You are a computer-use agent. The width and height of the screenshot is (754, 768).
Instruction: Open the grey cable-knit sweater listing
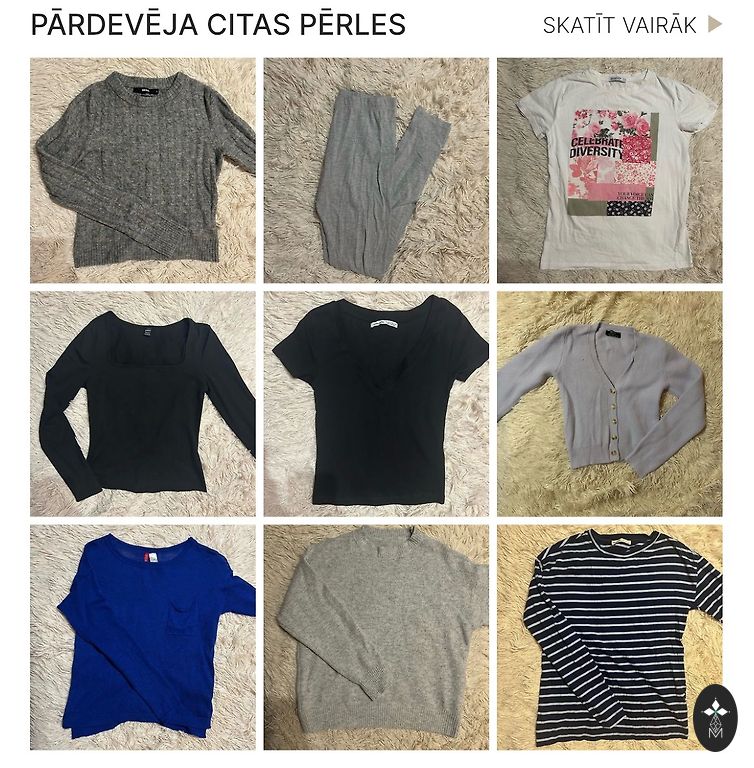tap(143, 170)
